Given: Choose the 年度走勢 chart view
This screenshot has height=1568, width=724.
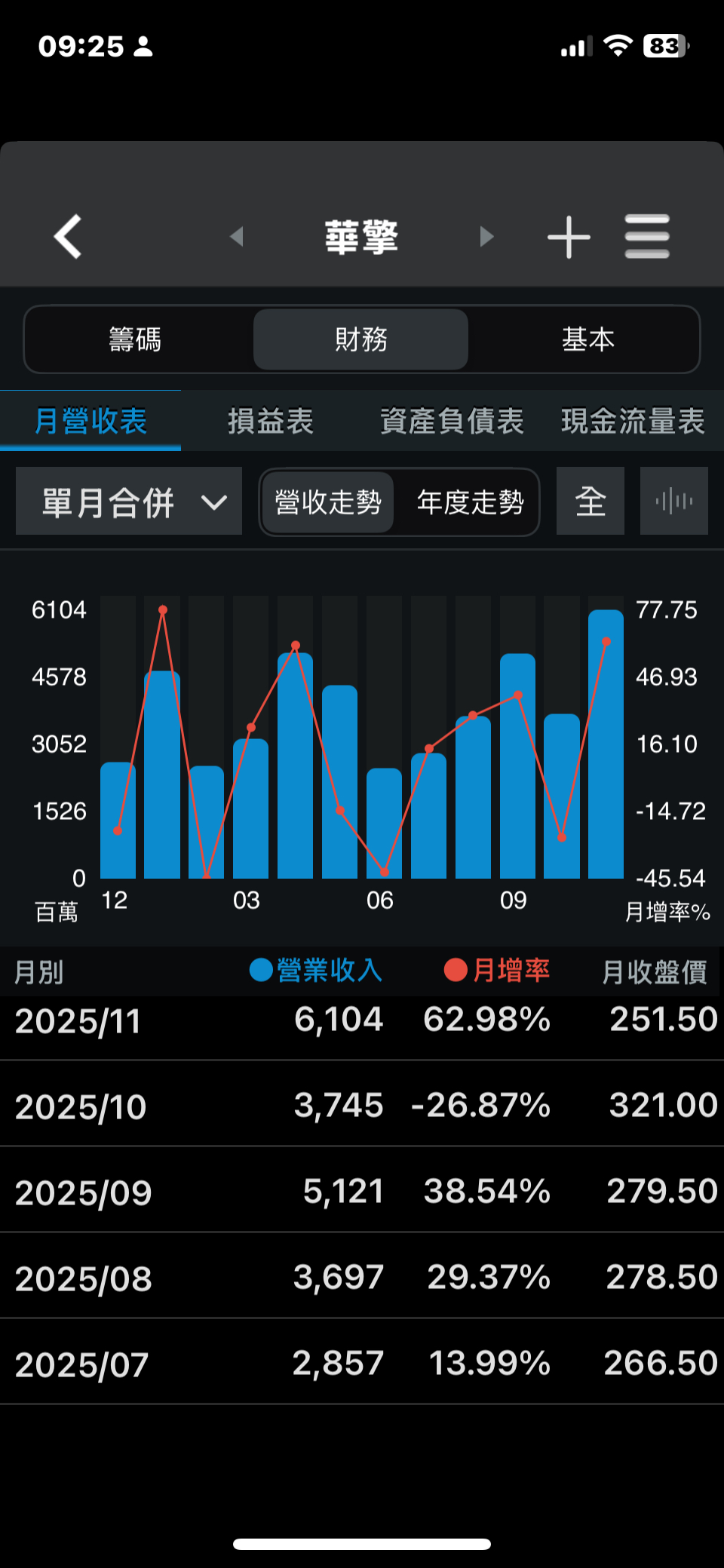Looking at the screenshot, I should [470, 502].
